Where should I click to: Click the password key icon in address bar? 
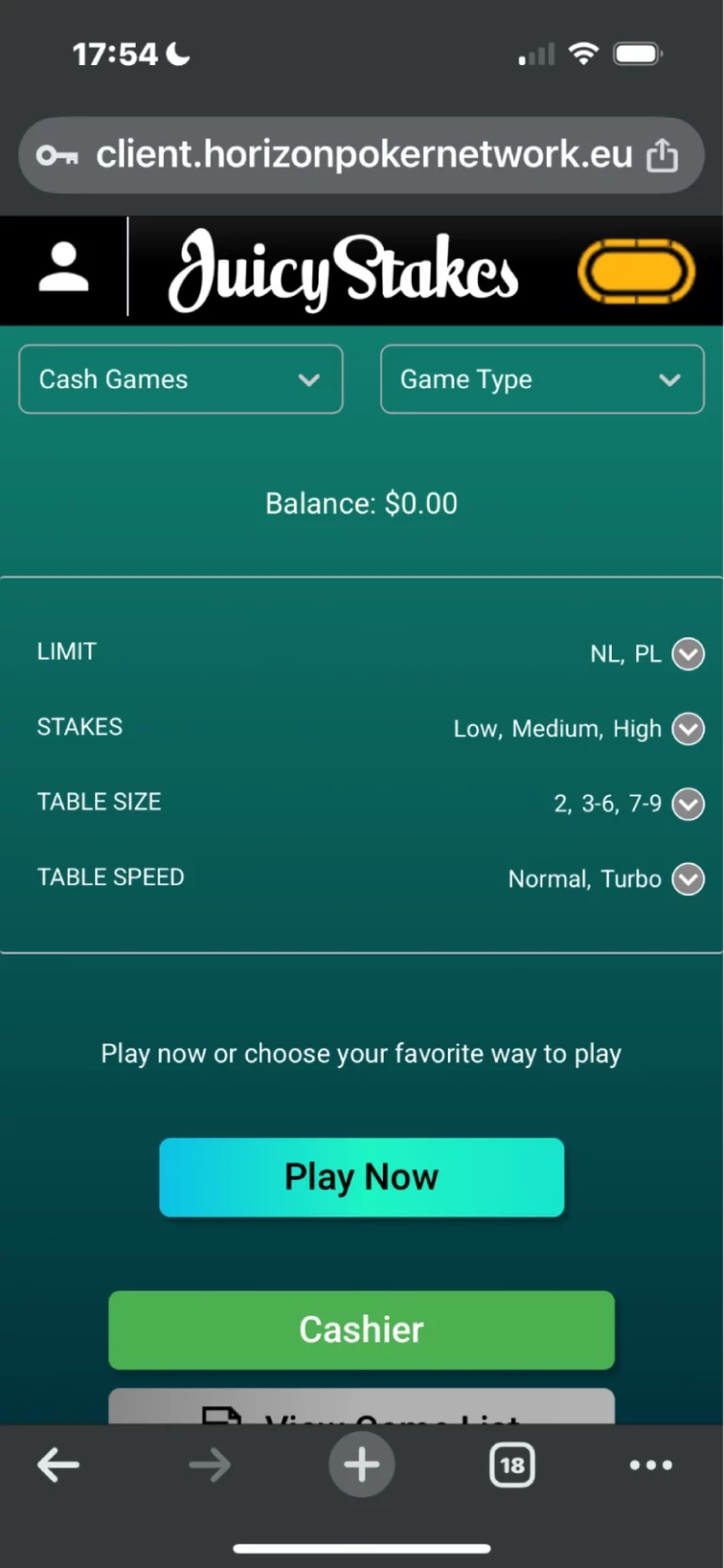[x=59, y=155]
